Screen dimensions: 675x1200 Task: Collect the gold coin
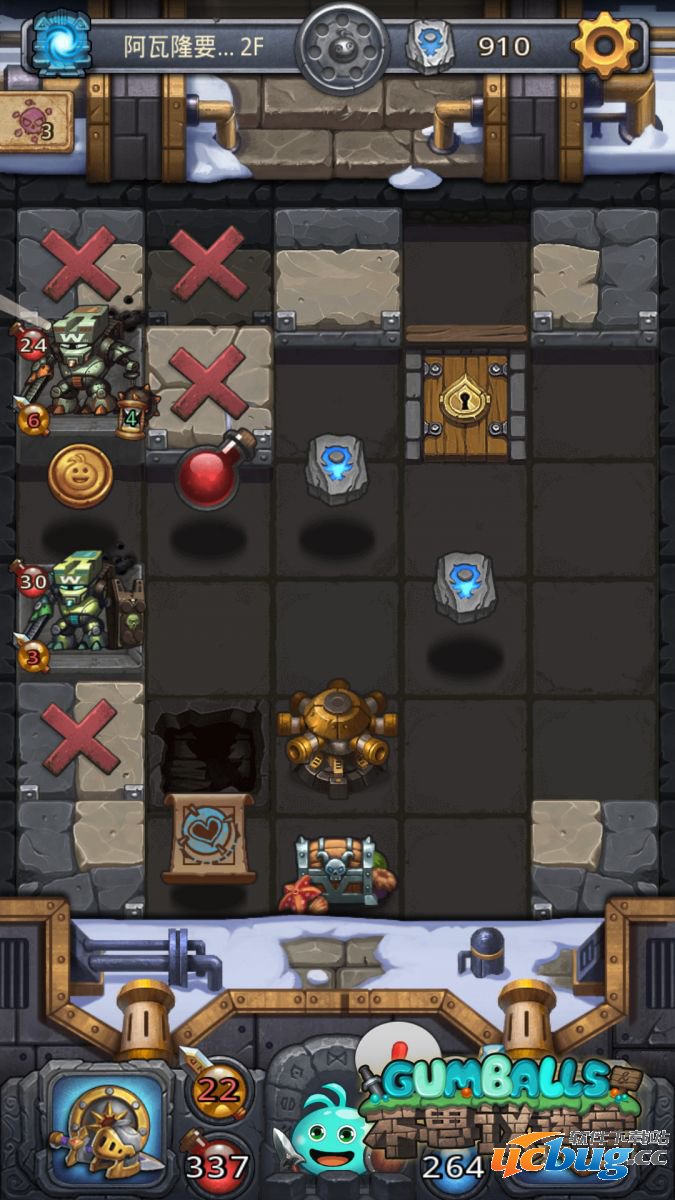tap(80, 476)
